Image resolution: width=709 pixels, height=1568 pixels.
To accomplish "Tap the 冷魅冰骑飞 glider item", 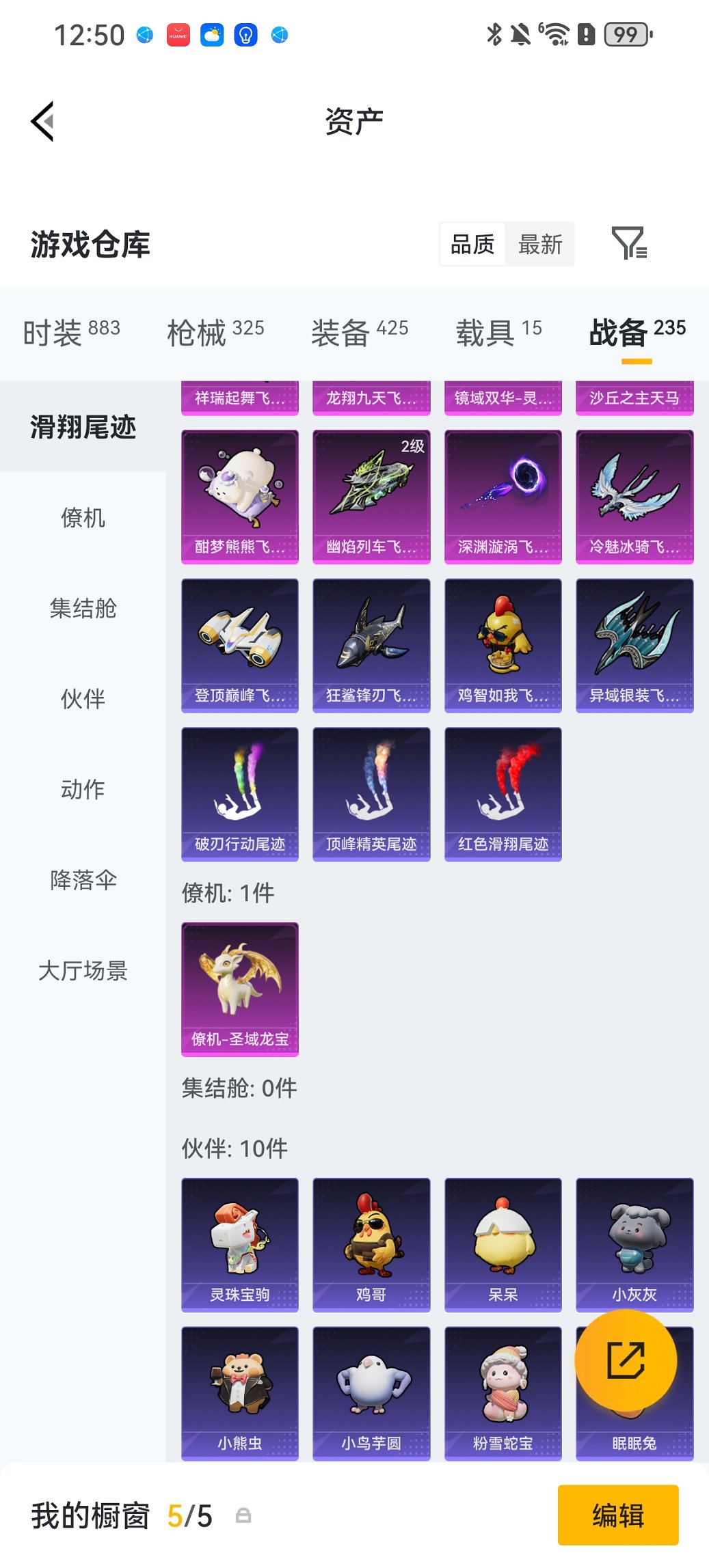I will click(634, 495).
